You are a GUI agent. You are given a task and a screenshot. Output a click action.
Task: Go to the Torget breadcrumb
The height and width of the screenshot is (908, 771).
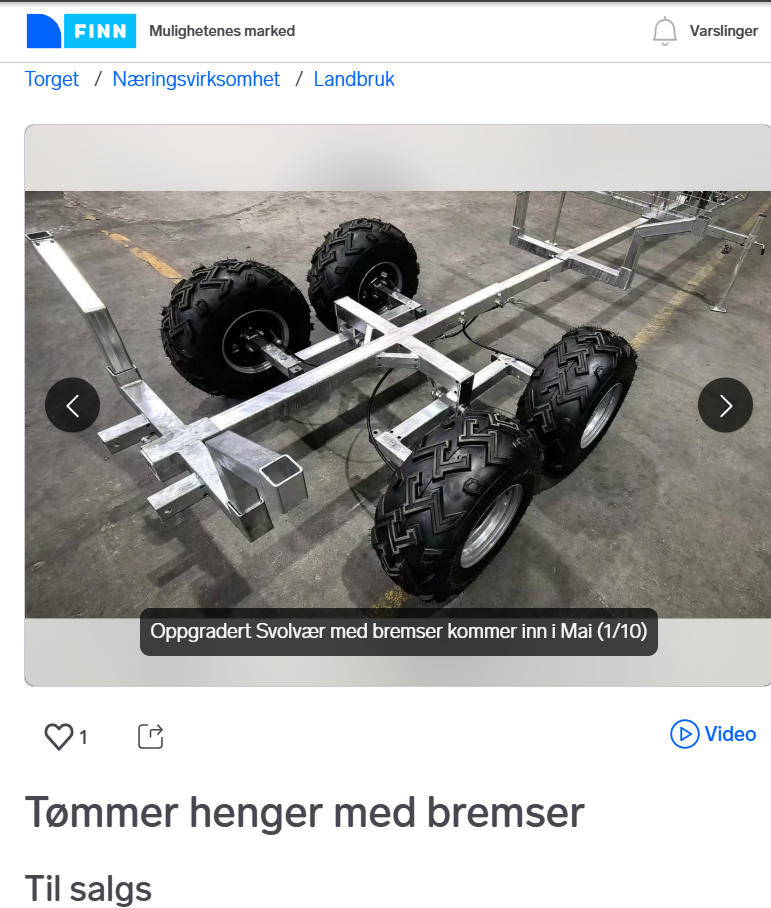click(52, 79)
